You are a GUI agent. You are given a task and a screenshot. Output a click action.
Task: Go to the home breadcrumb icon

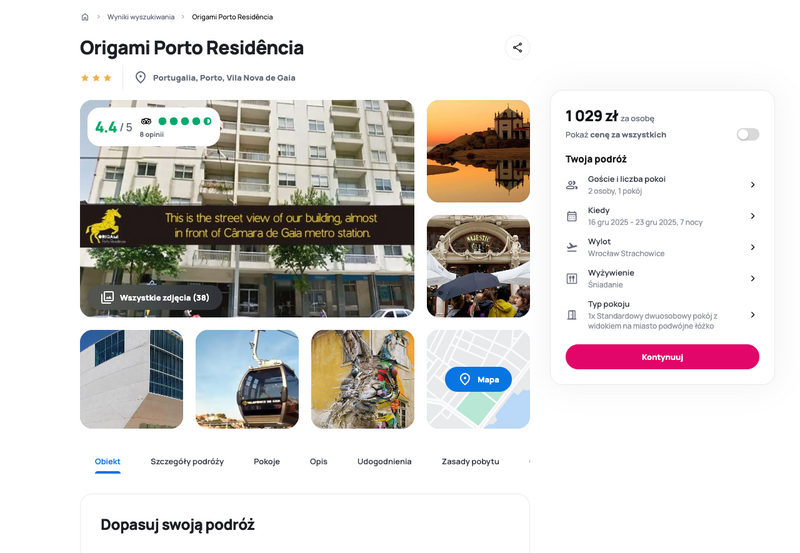tap(85, 17)
